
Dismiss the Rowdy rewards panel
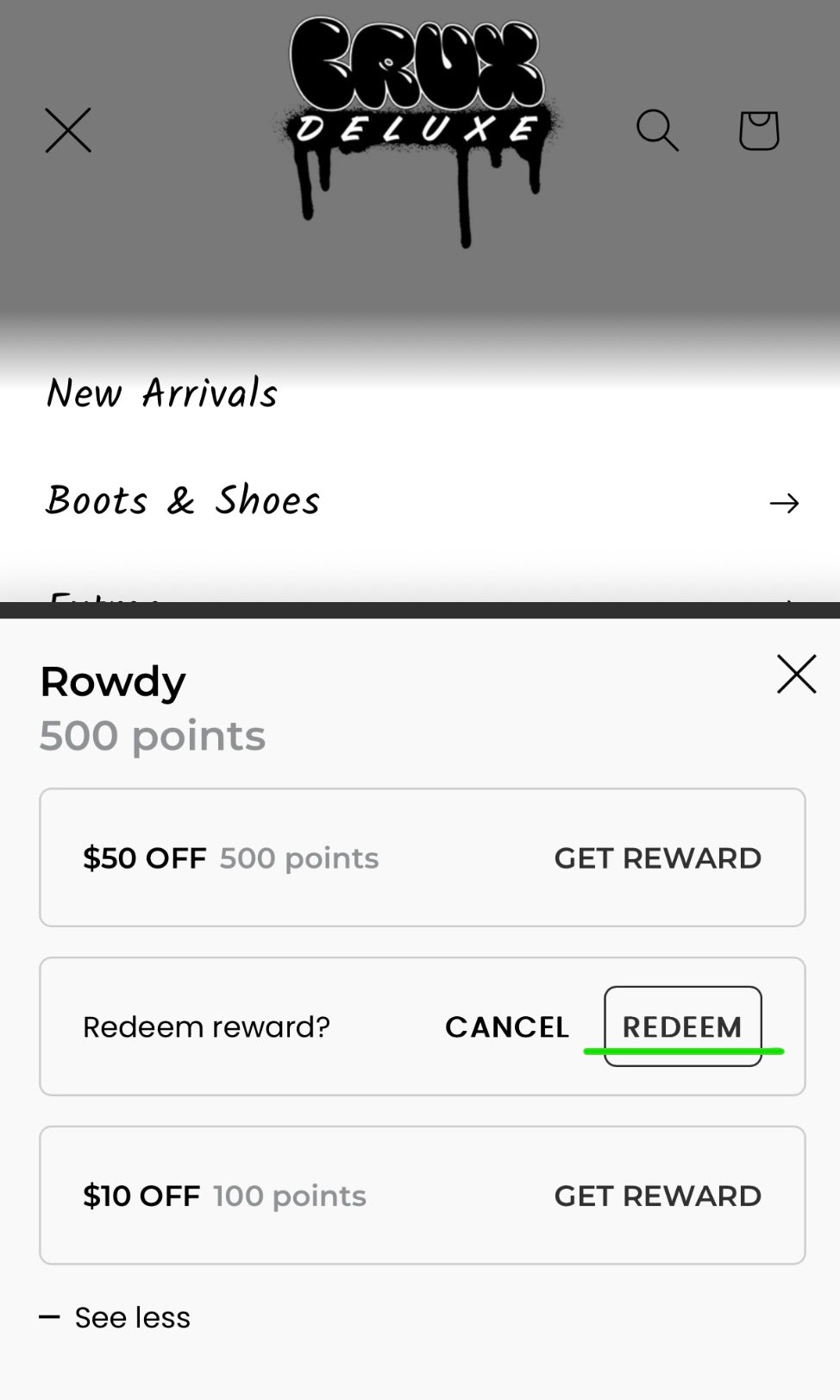796,674
